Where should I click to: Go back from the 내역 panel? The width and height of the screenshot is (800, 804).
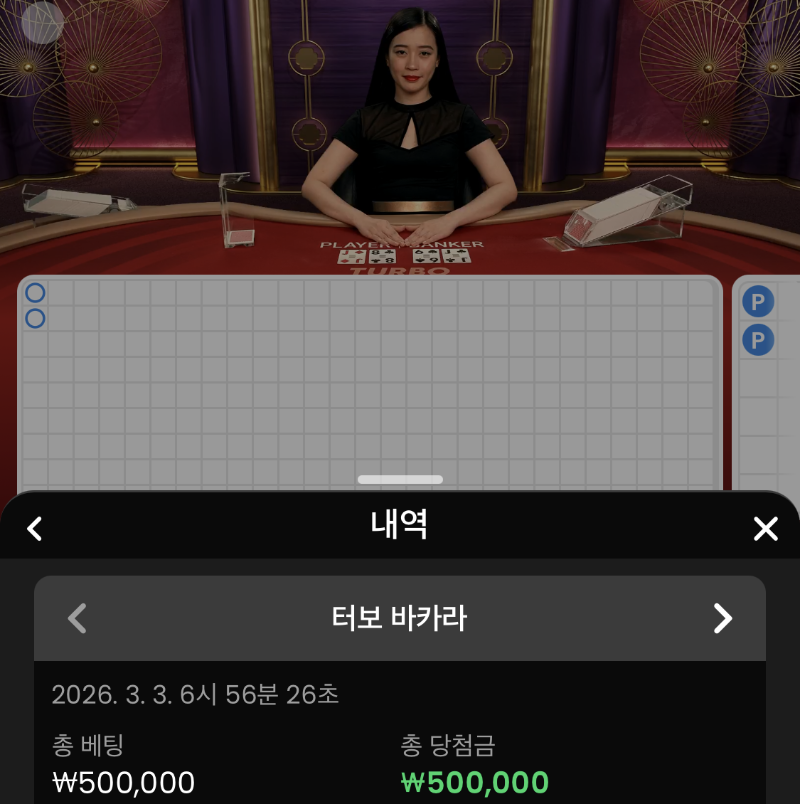(x=35, y=528)
